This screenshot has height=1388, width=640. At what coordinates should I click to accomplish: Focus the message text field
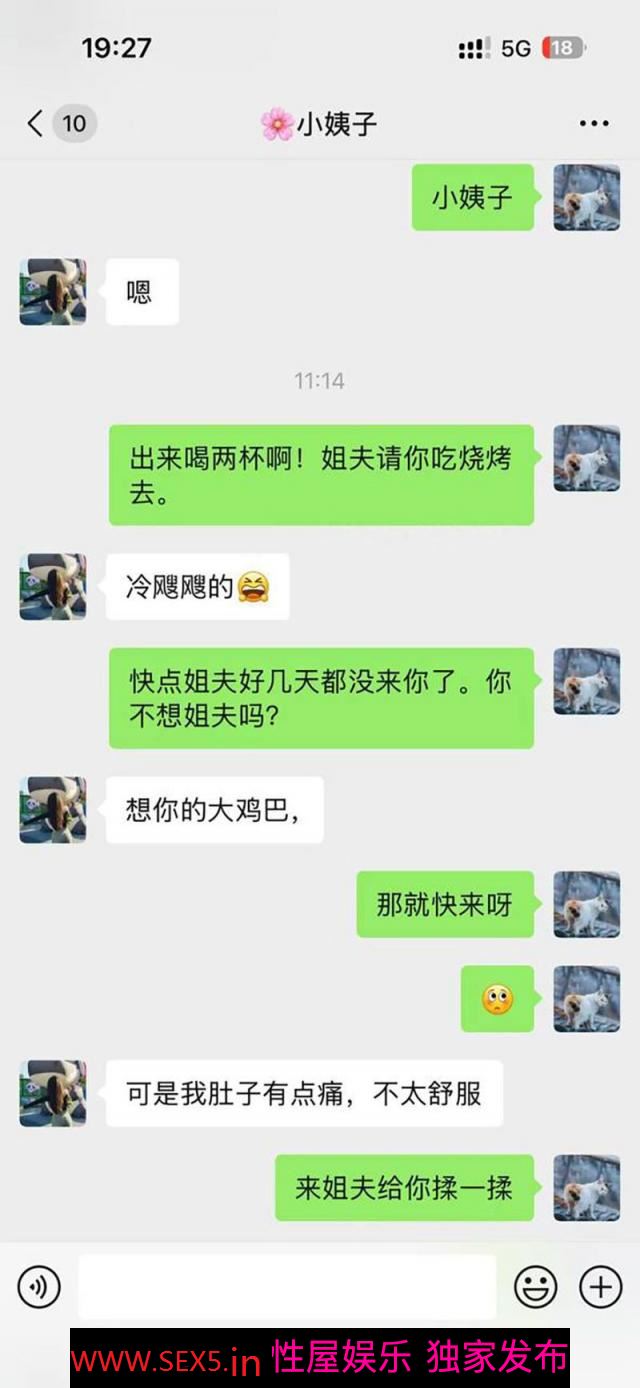coord(287,1287)
